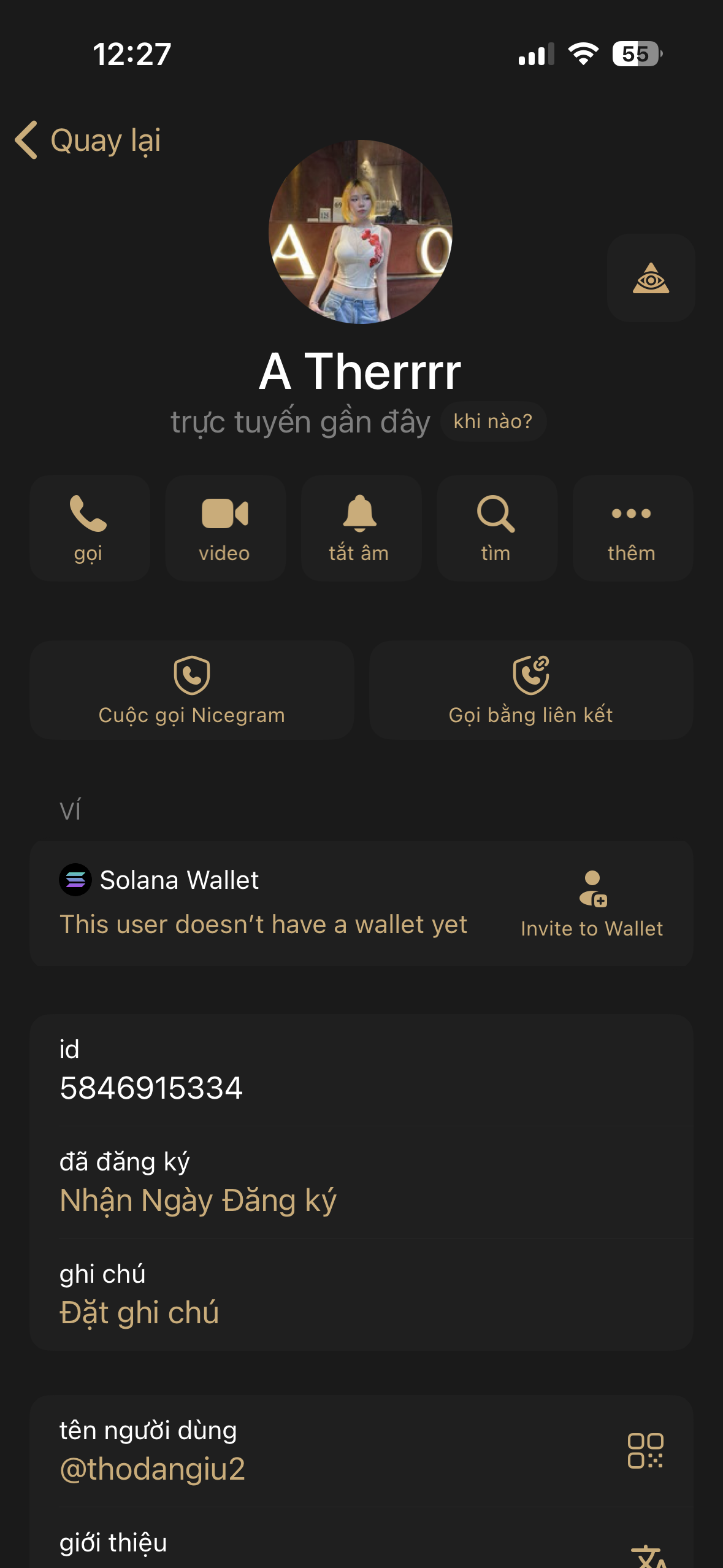723x1568 pixels.
Task: Go back with Quay lại
Action: click(88, 140)
